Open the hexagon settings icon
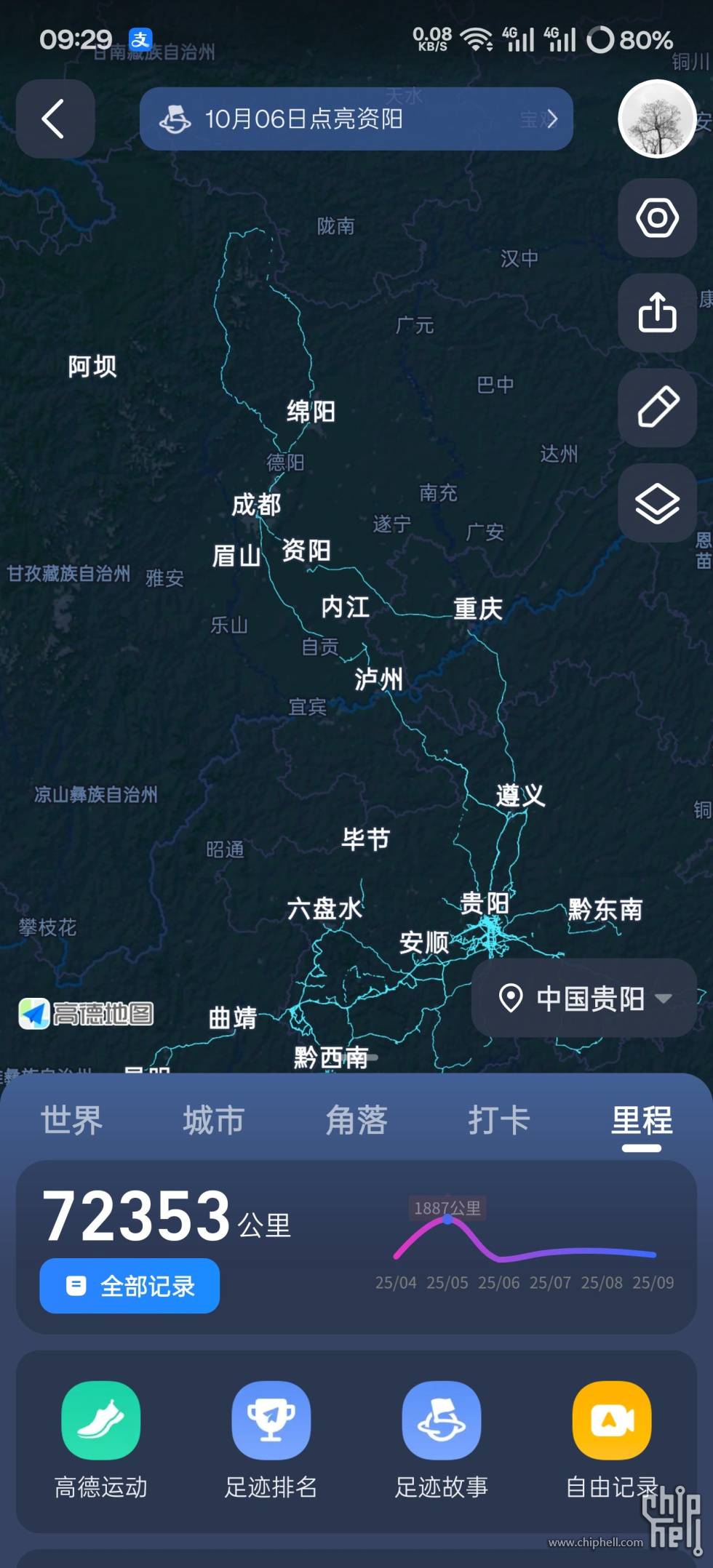This screenshot has width=713, height=1568. pyautogui.click(x=657, y=217)
